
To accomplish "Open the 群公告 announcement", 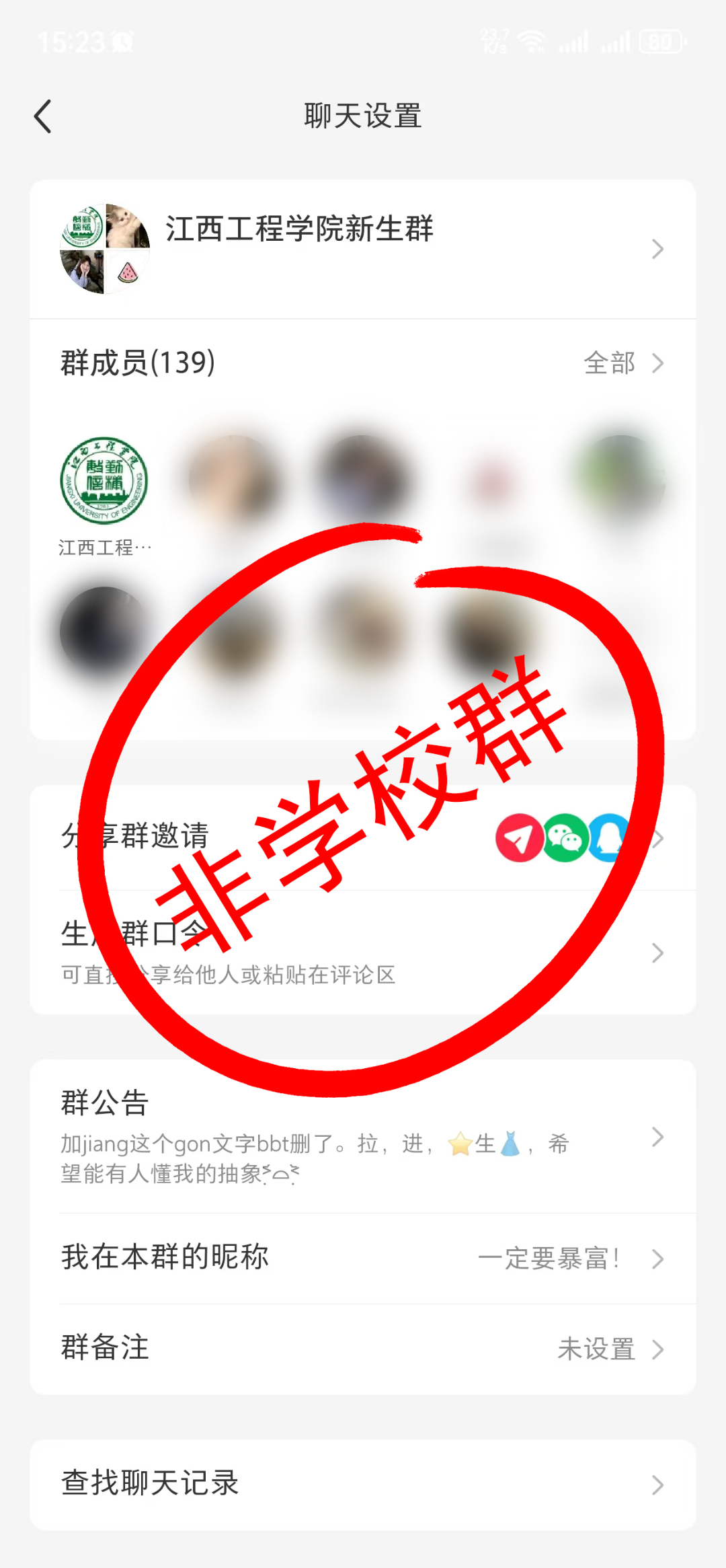I will point(363,1137).
